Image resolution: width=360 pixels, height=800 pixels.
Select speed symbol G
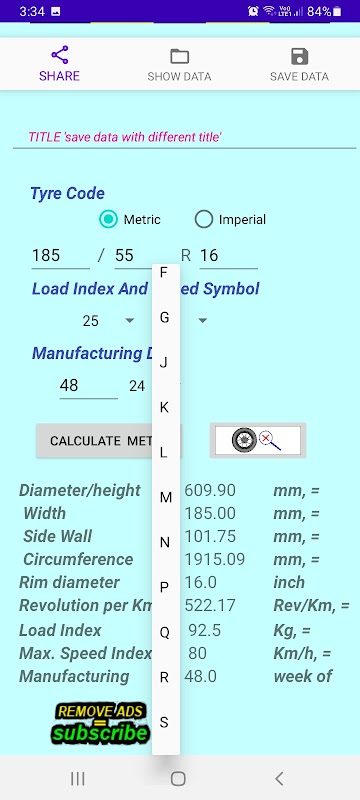166,317
